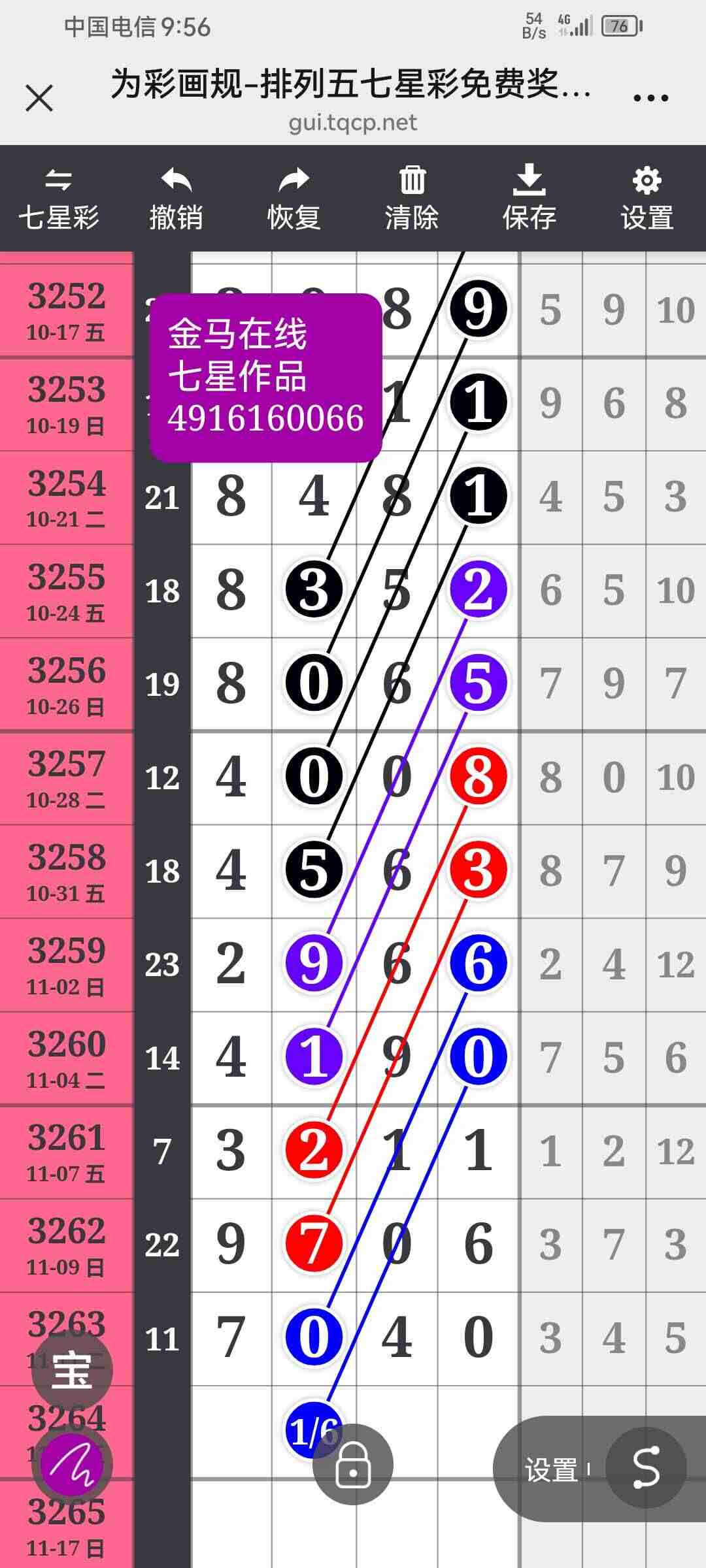
Task: Open the three-dot overflow menu
Action: tap(650, 99)
